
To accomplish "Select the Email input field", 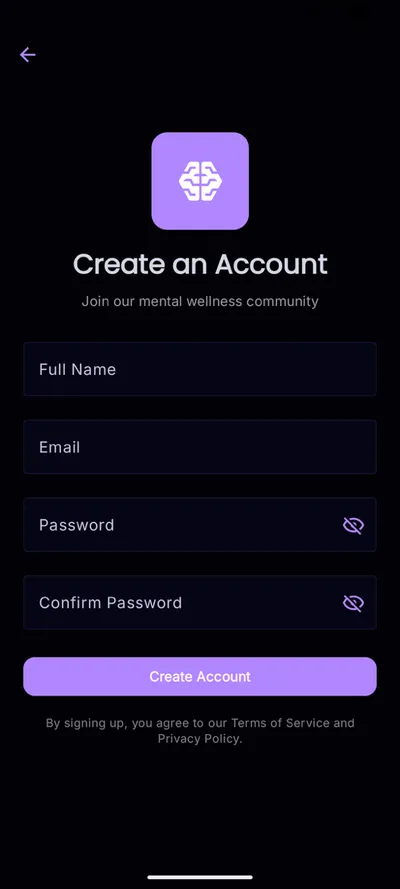I will coord(200,447).
